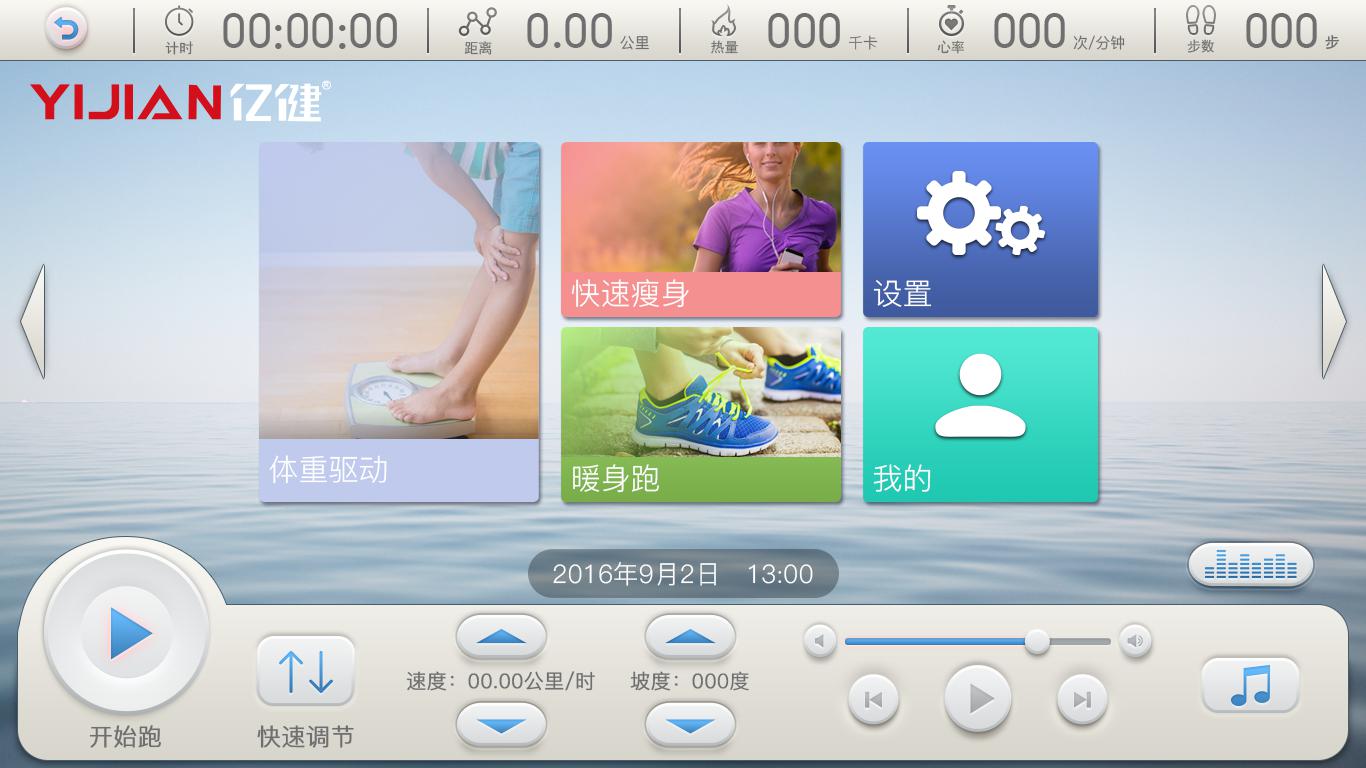1366x768 pixels.
Task: Open the 我的 profile tile
Action: (980, 414)
